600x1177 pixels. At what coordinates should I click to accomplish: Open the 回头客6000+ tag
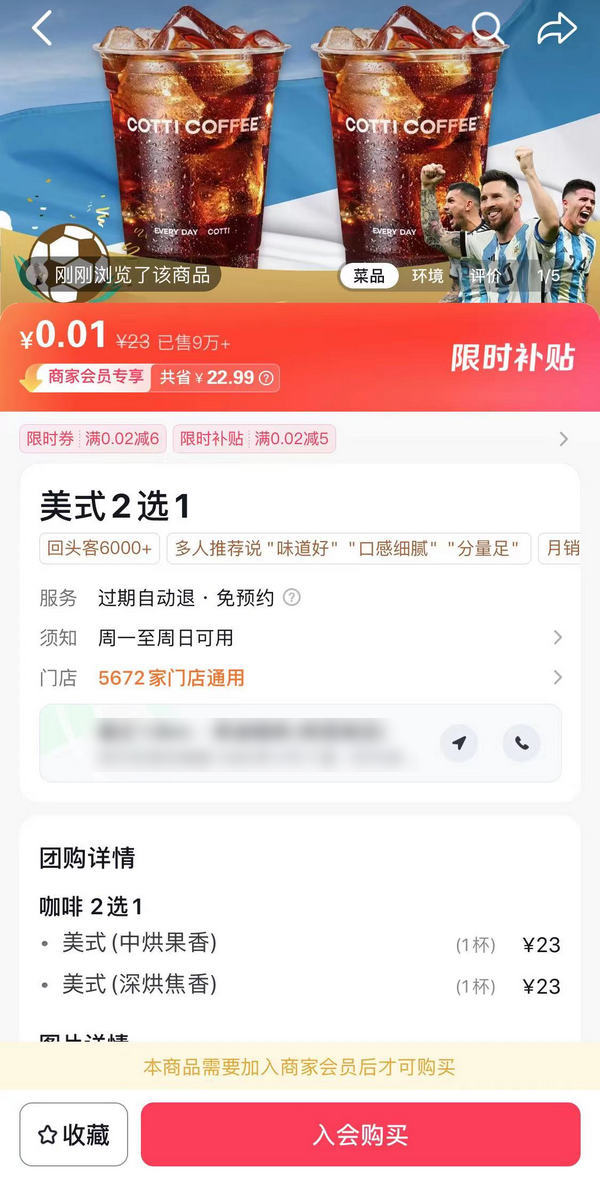[100, 548]
